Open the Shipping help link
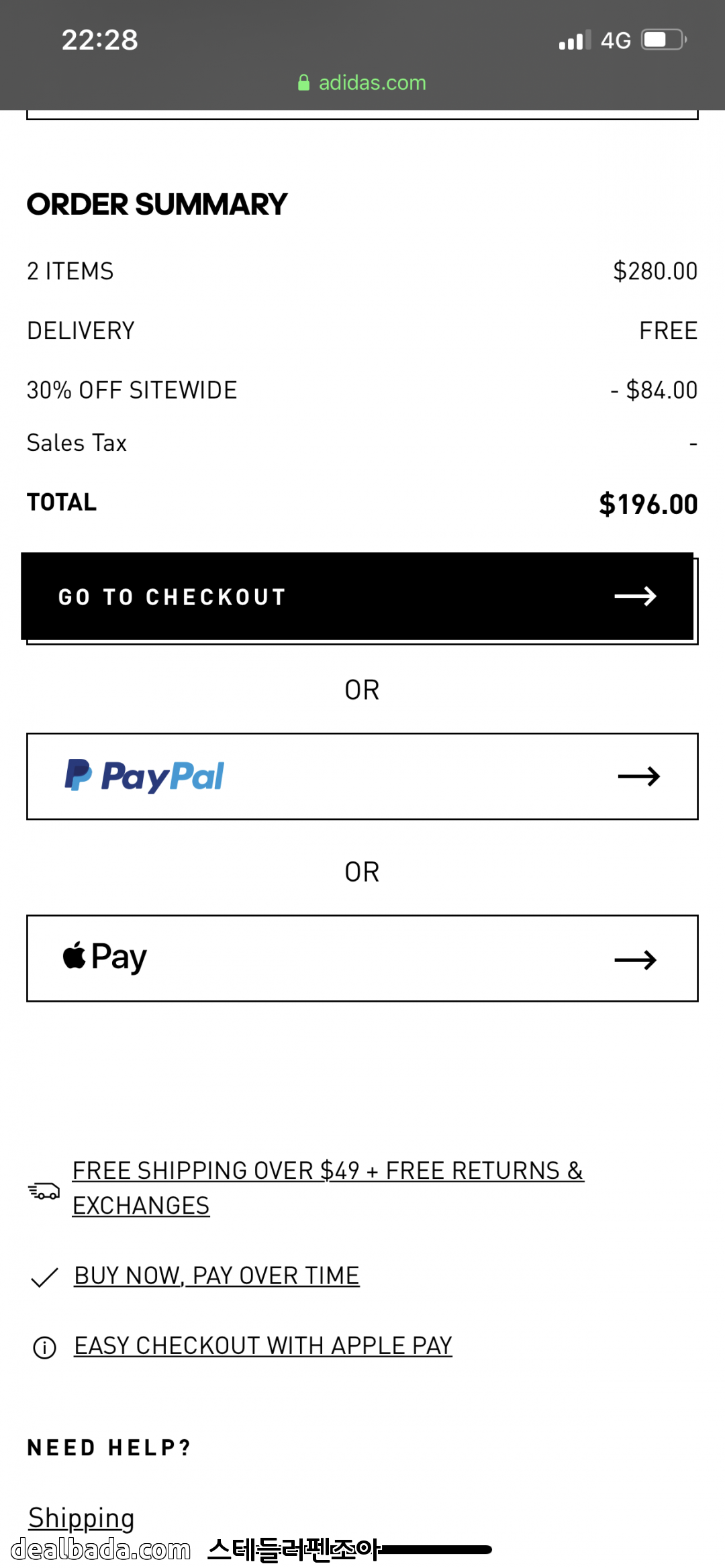The width and height of the screenshot is (725, 1568). (x=81, y=1517)
